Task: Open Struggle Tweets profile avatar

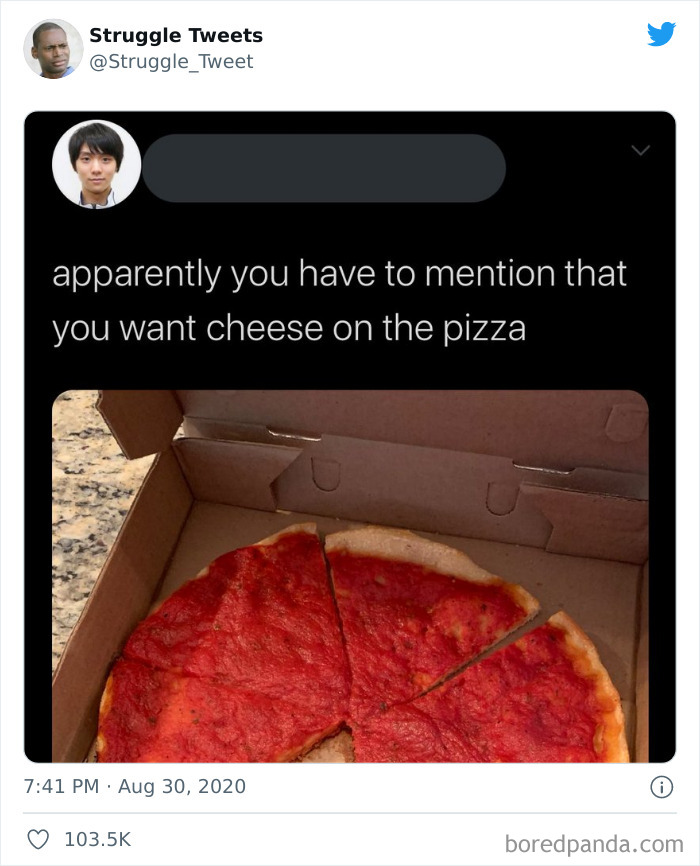Action: pyautogui.click(x=53, y=48)
